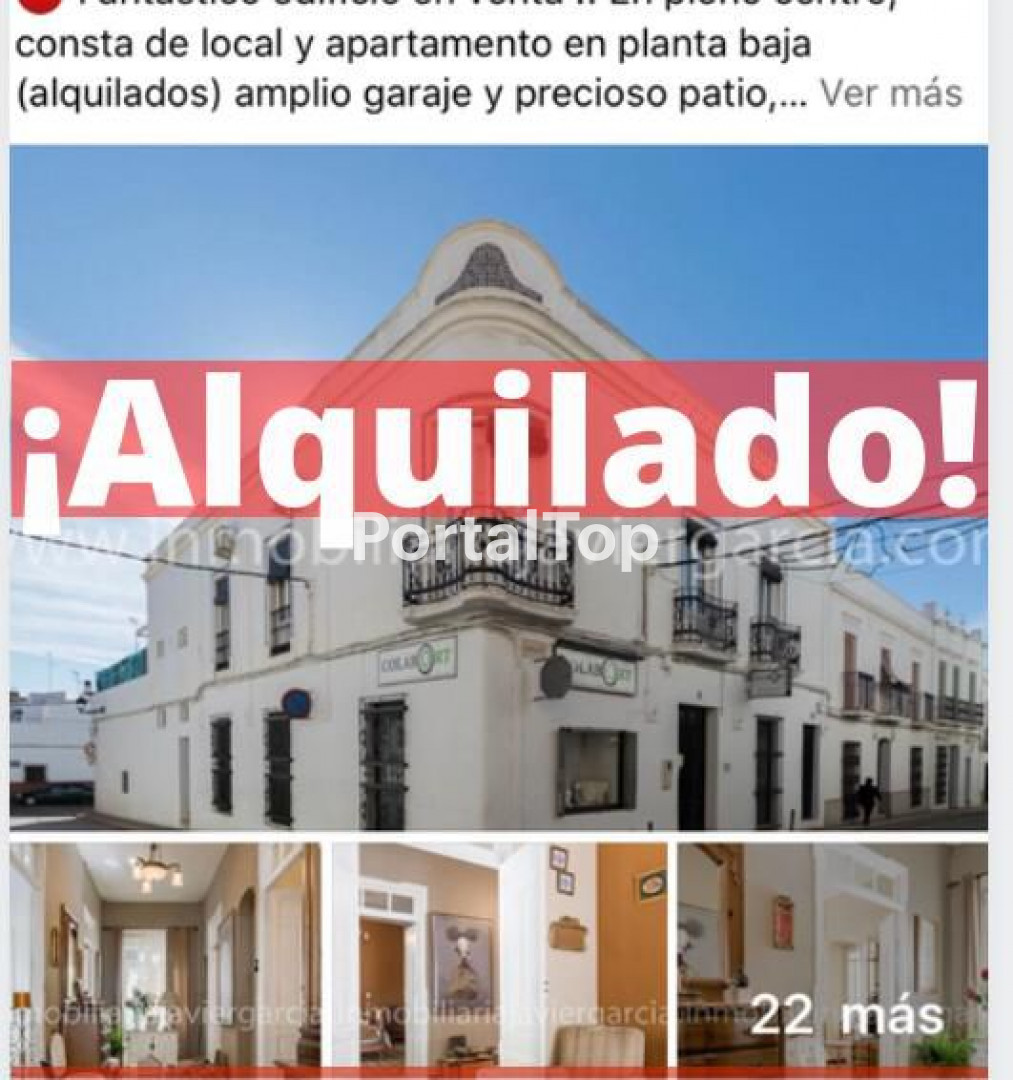Open the main building photo marked ¡Alquilado!
The height and width of the screenshot is (1080, 1013).
click(498, 640)
